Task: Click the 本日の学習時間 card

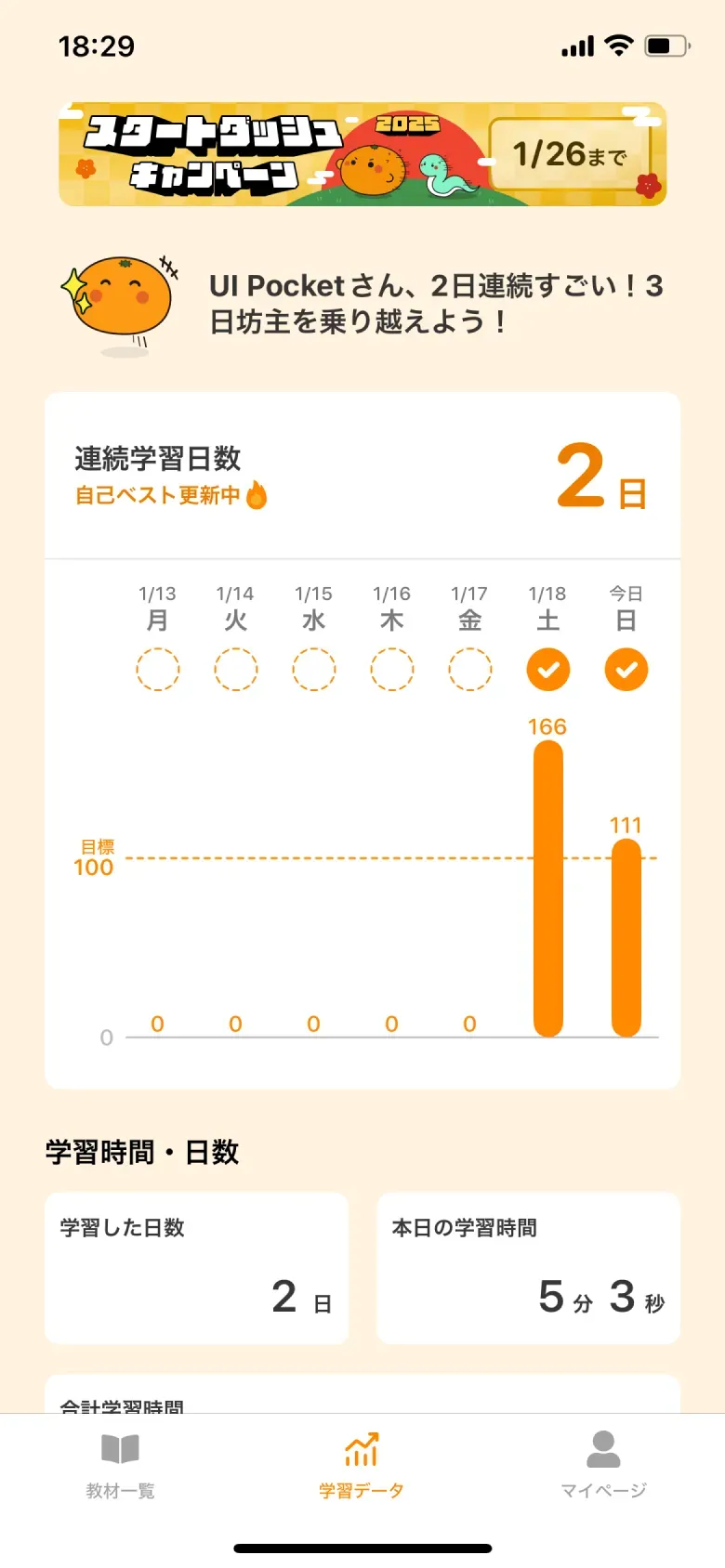Action: pos(527,1269)
